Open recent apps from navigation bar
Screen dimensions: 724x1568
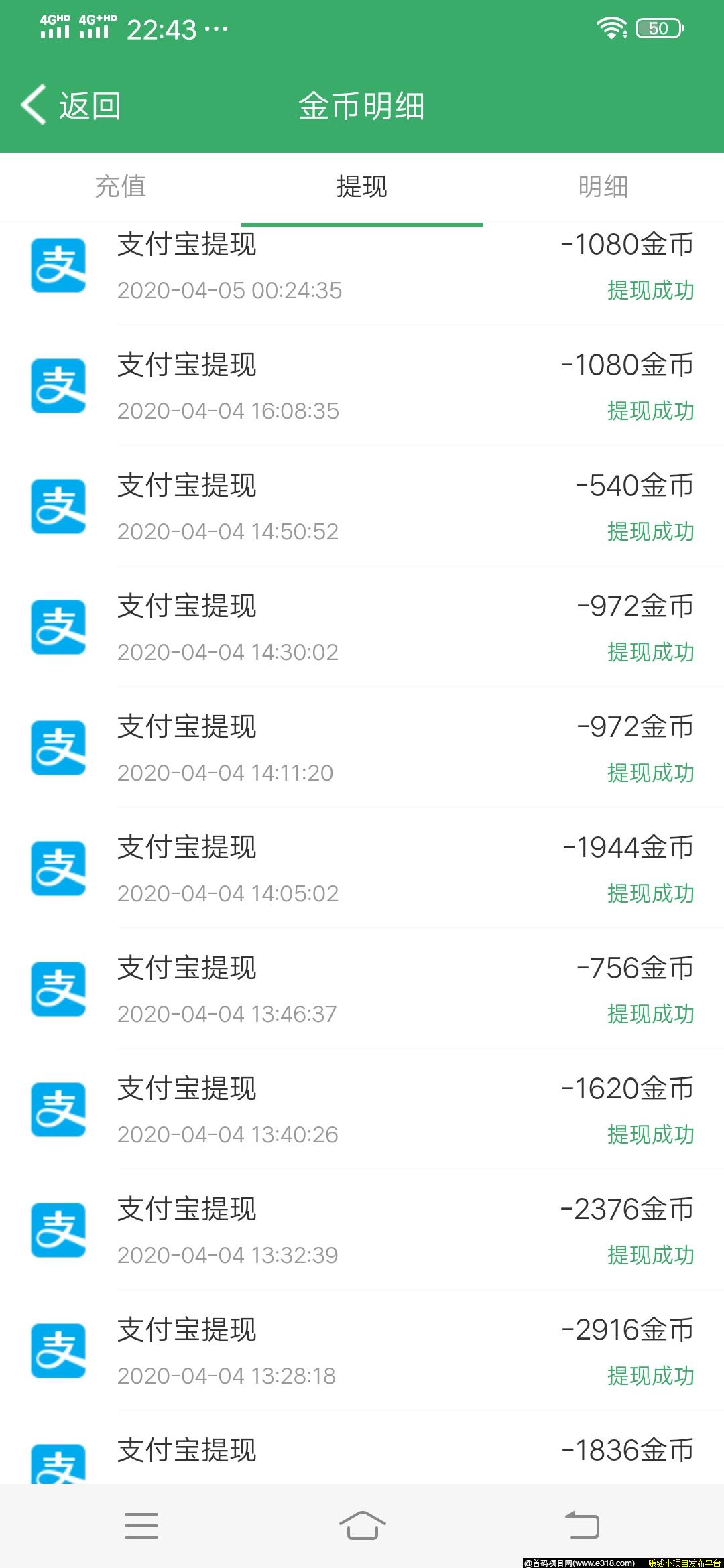coord(141,1525)
